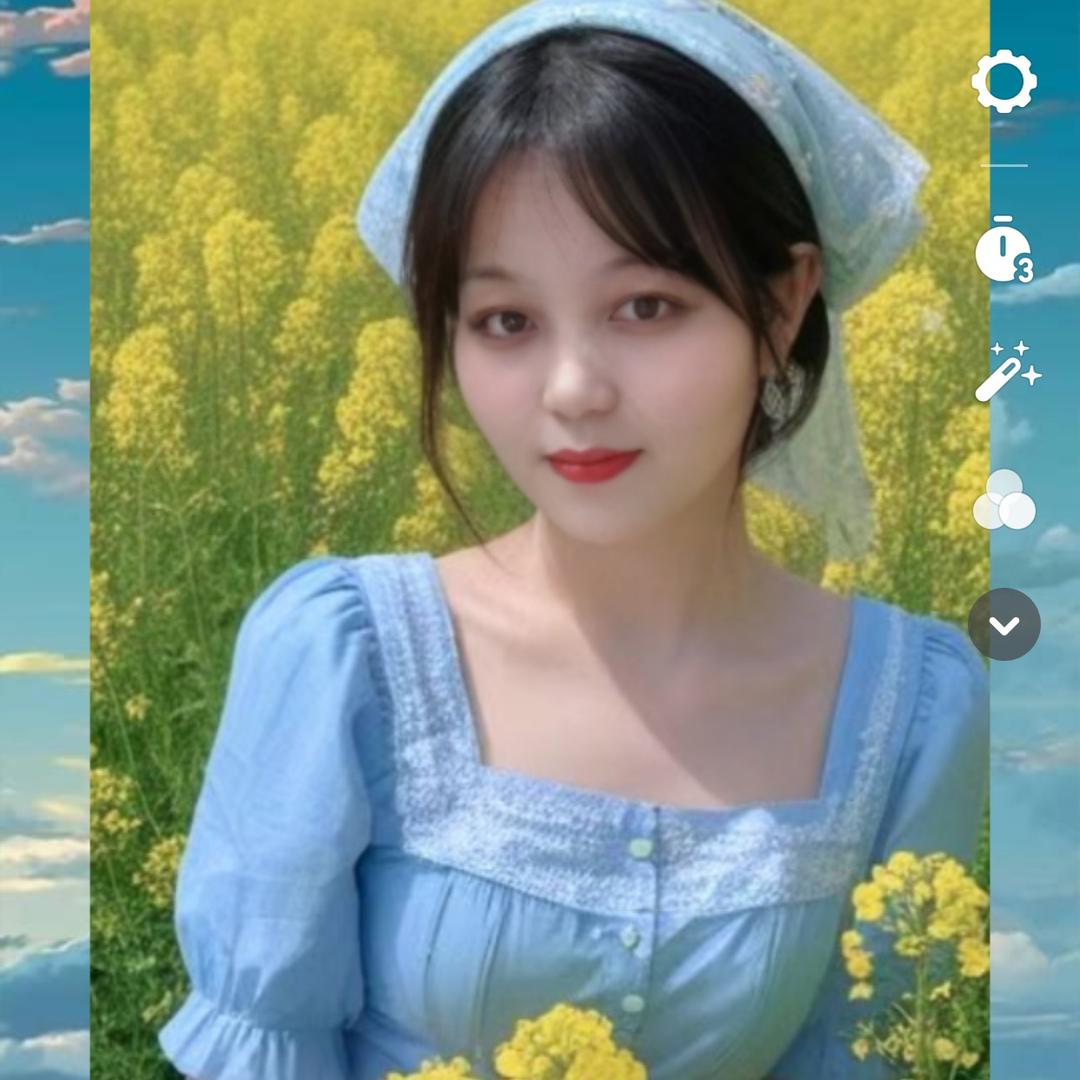This screenshot has height=1080, width=1080.
Task: Open the color filters
Action: click(x=1004, y=500)
